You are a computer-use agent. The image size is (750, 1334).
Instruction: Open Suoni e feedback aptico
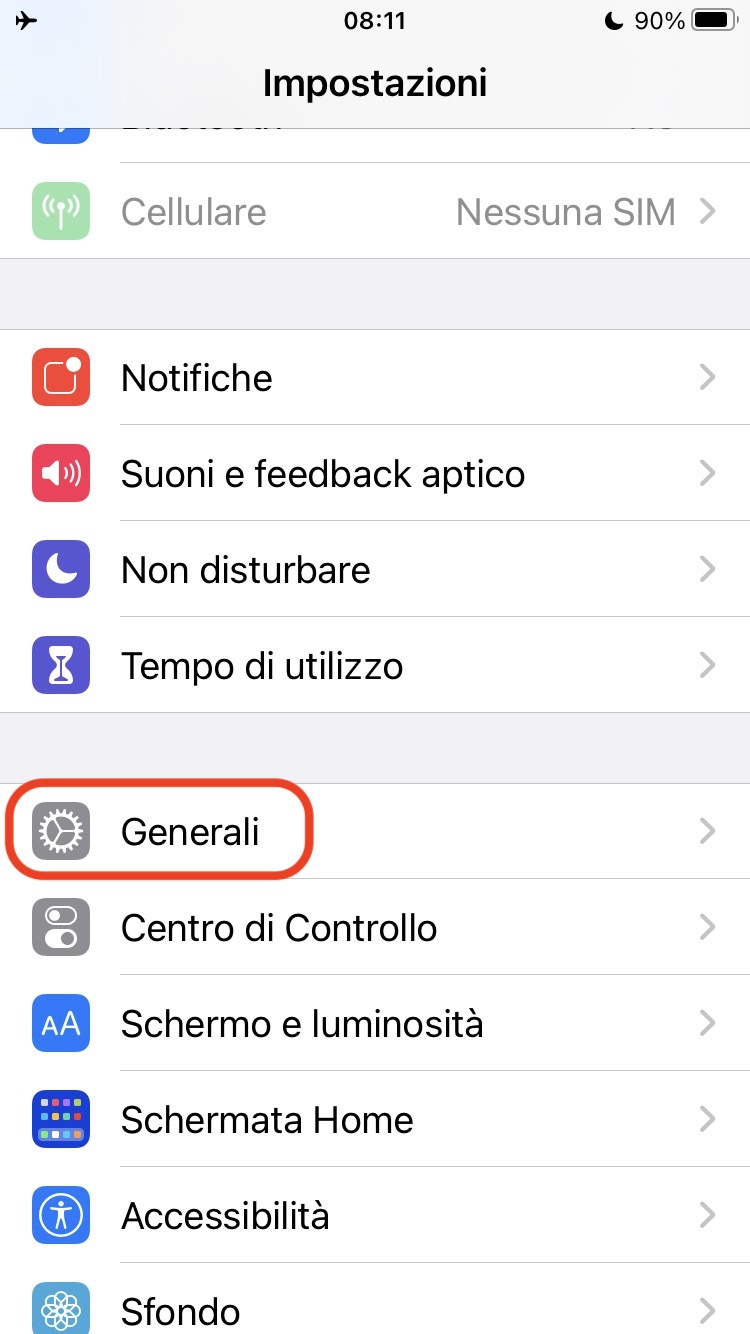[375, 474]
